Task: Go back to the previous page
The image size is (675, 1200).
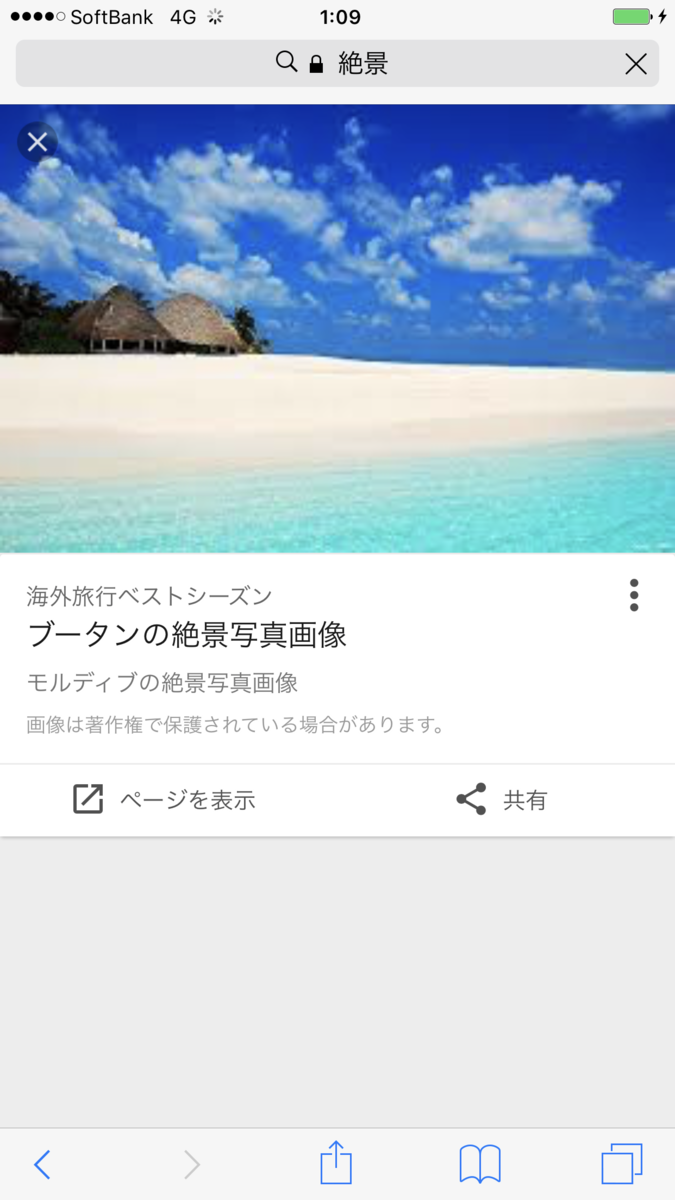Action: click(x=42, y=1164)
